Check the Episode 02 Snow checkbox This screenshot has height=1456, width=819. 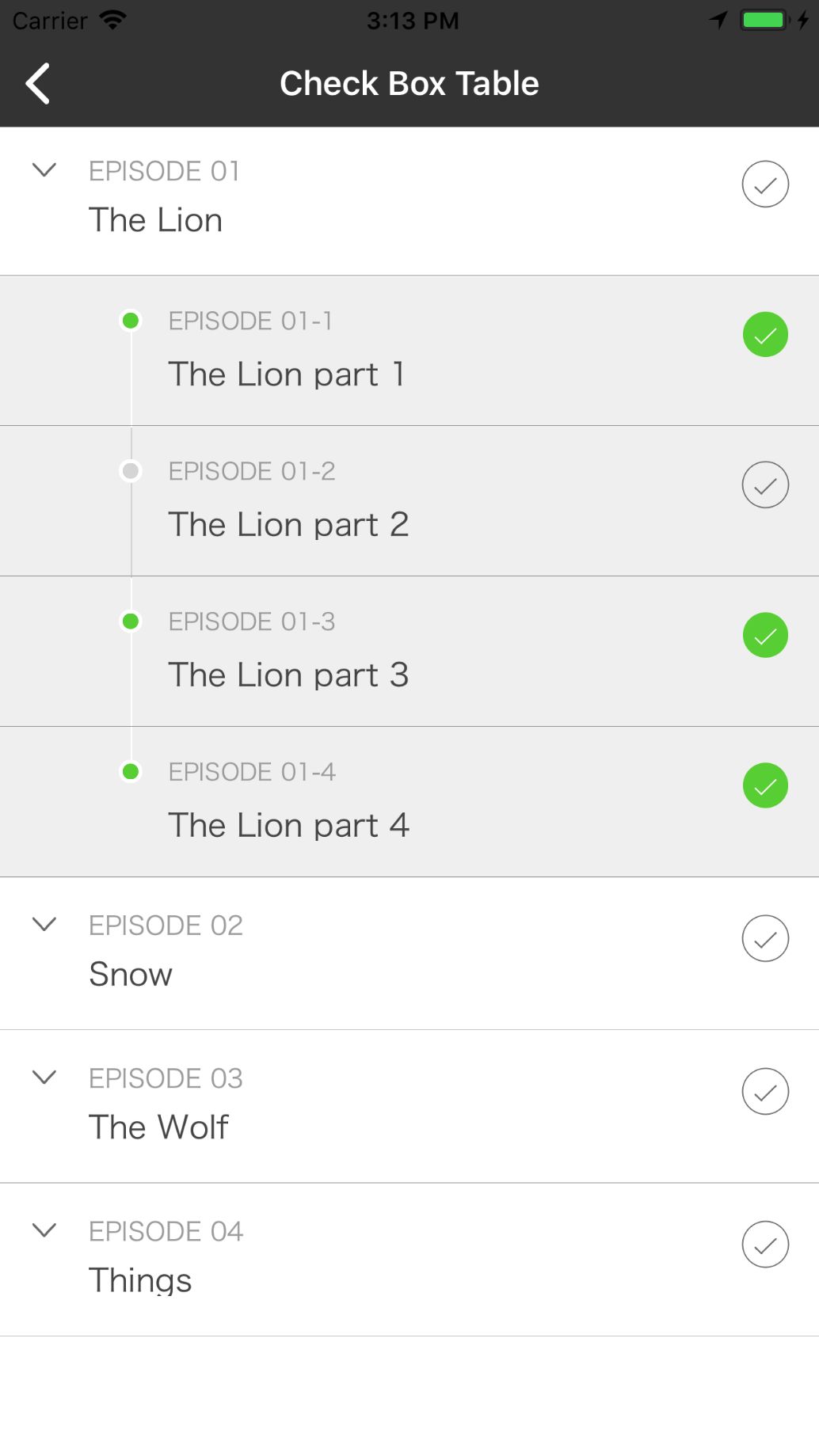(x=764, y=939)
